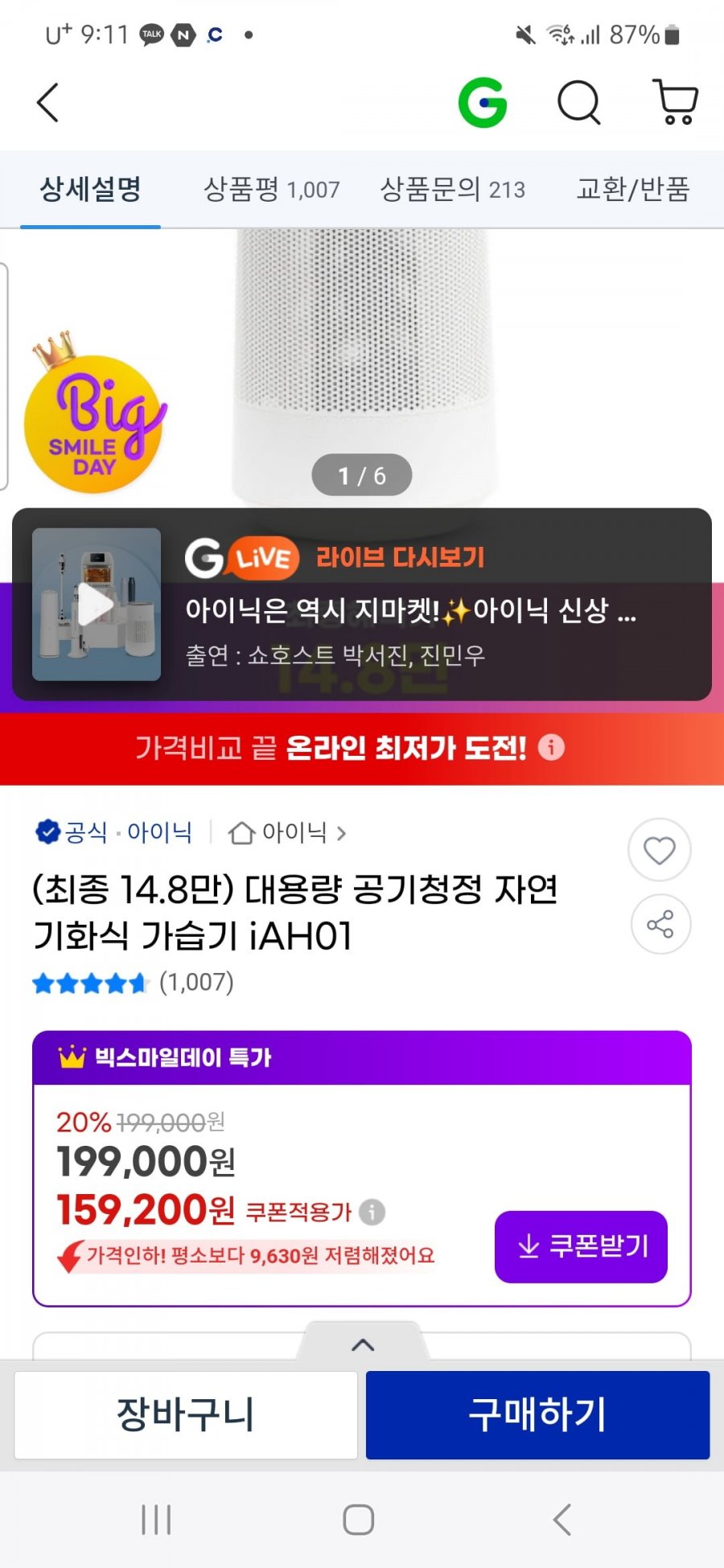This screenshot has width=724, height=1568.
Task: Play the G LIVE replay video
Action: (x=97, y=605)
